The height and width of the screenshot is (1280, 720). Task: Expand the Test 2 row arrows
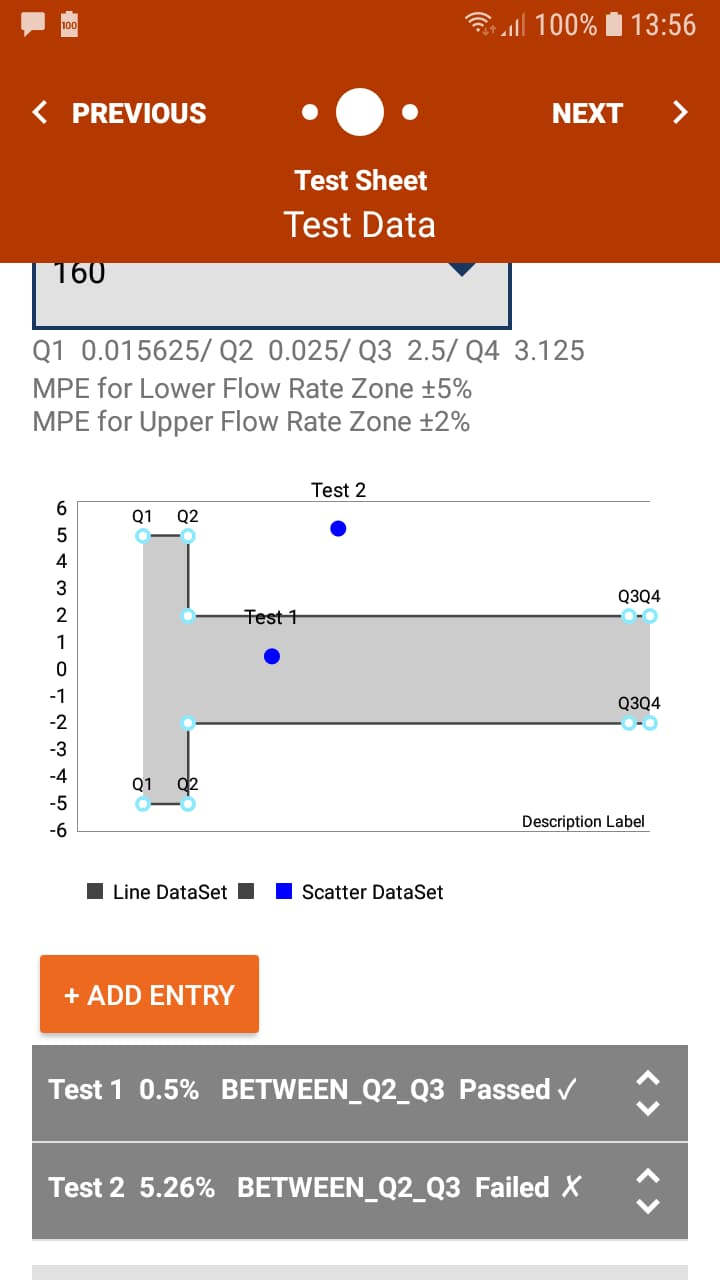[x=648, y=1190]
